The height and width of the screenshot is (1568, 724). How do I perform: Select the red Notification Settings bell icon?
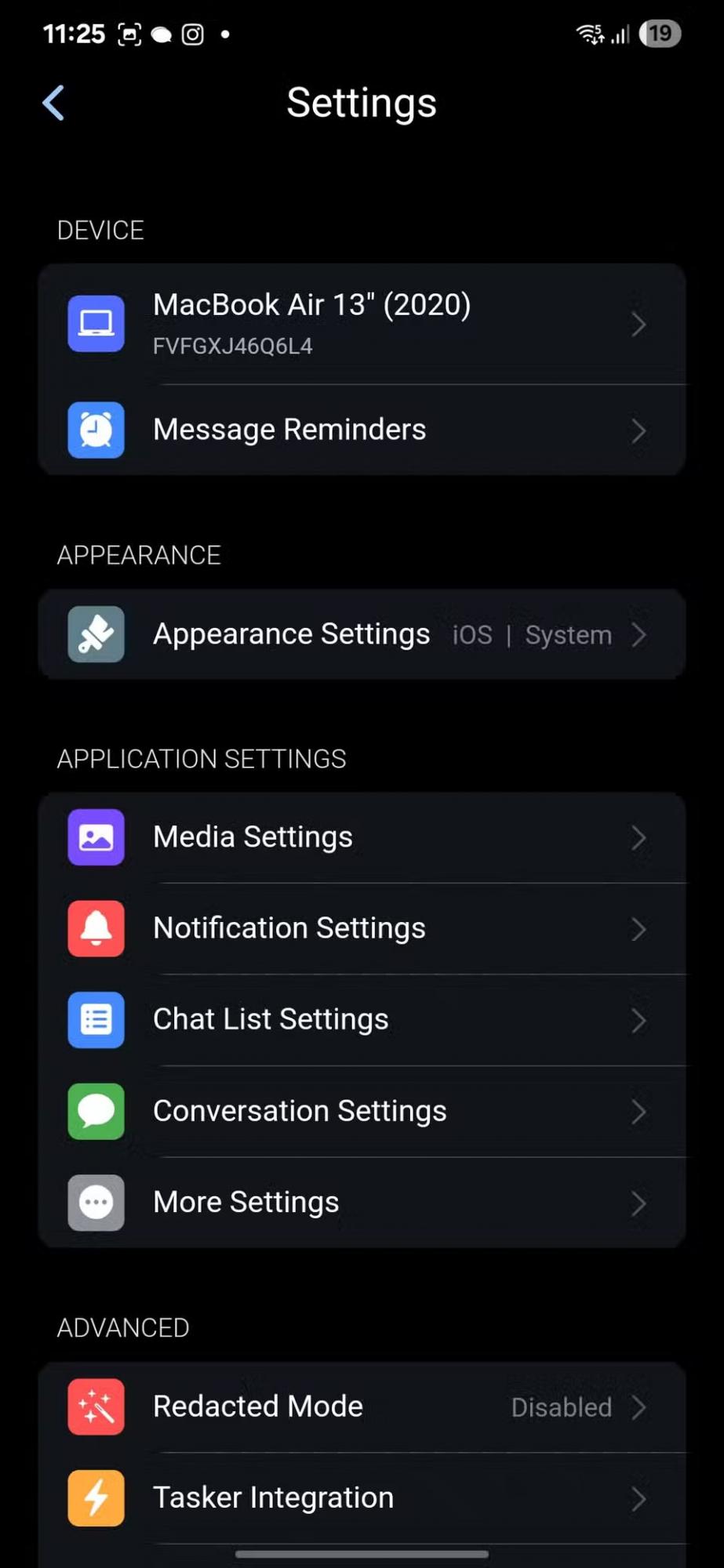coord(95,928)
